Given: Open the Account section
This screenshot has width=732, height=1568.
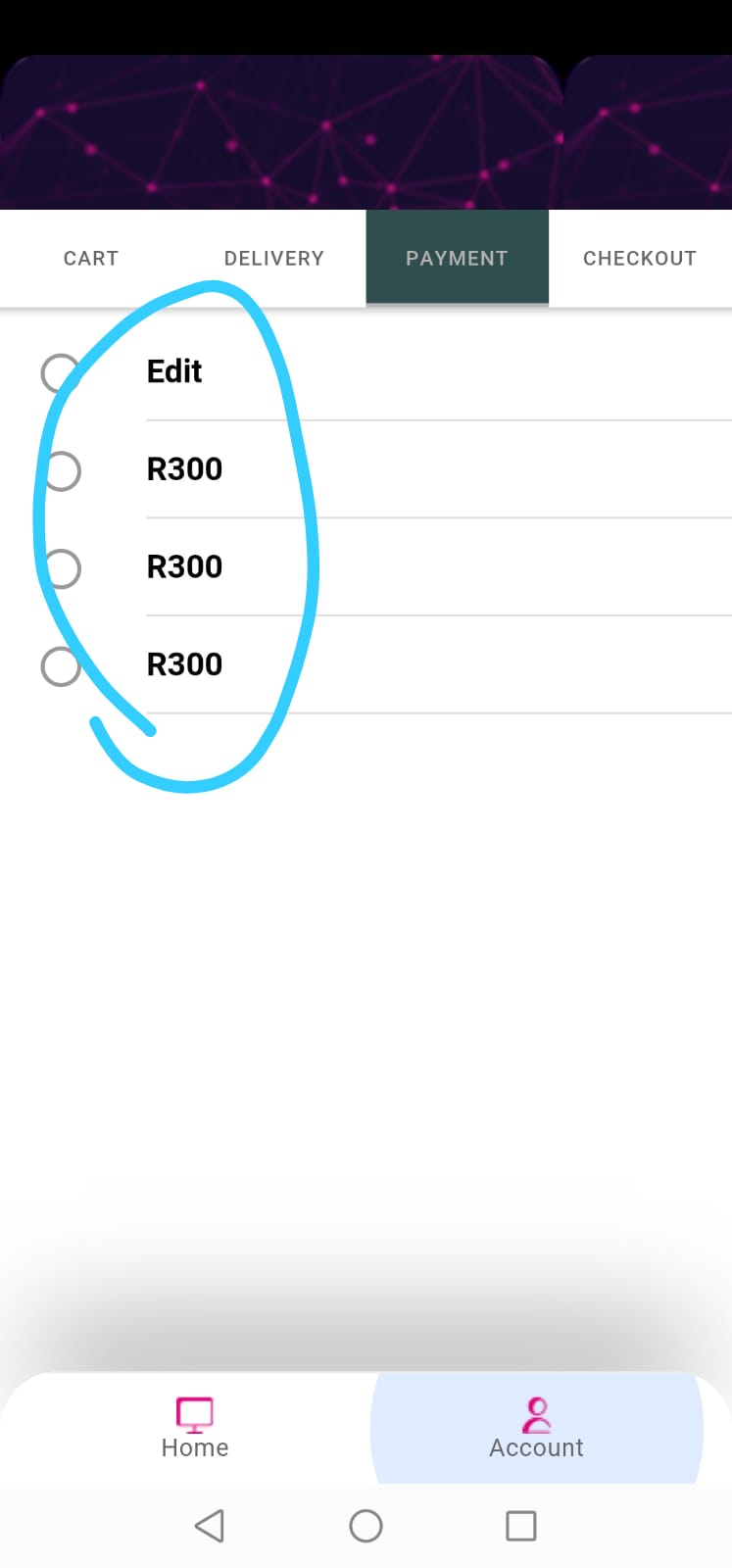Looking at the screenshot, I should pos(536,1429).
